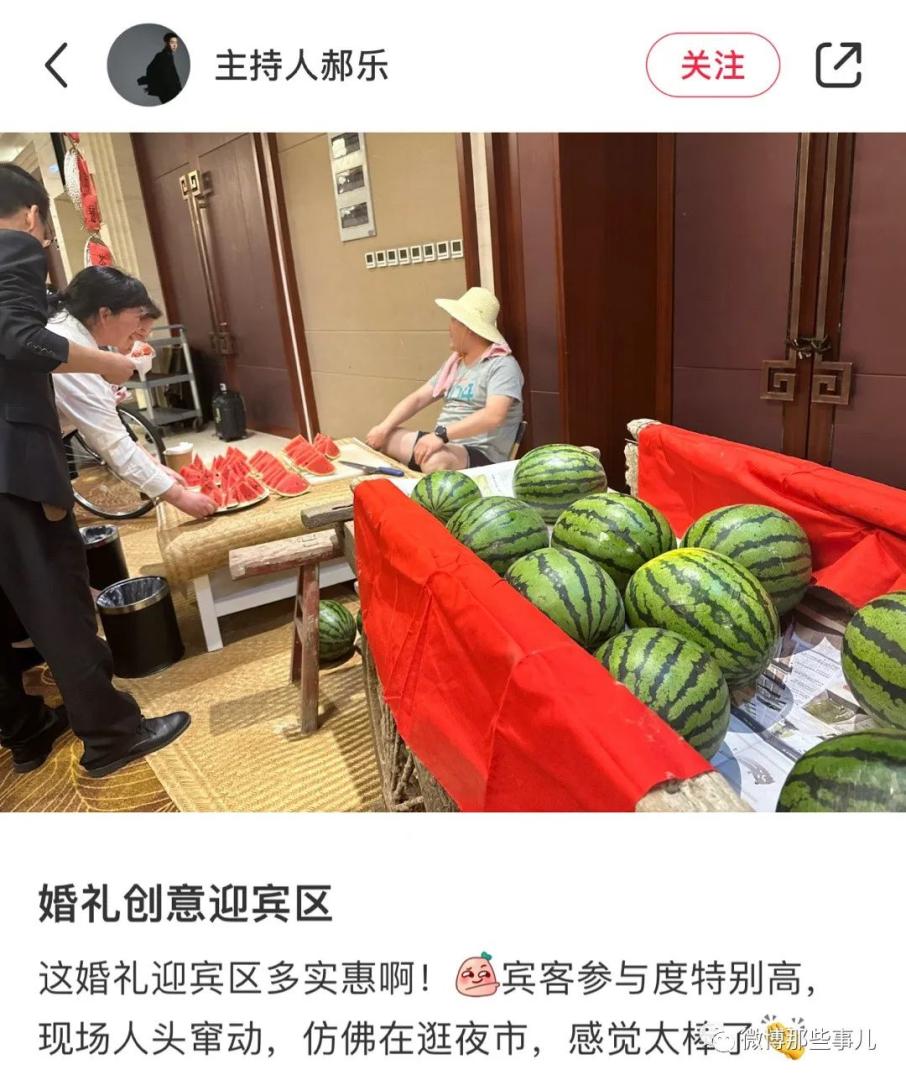Go back using the arrow icon
Image resolution: width=906 pixels, height=1080 pixels.
click(x=57, y=66)
